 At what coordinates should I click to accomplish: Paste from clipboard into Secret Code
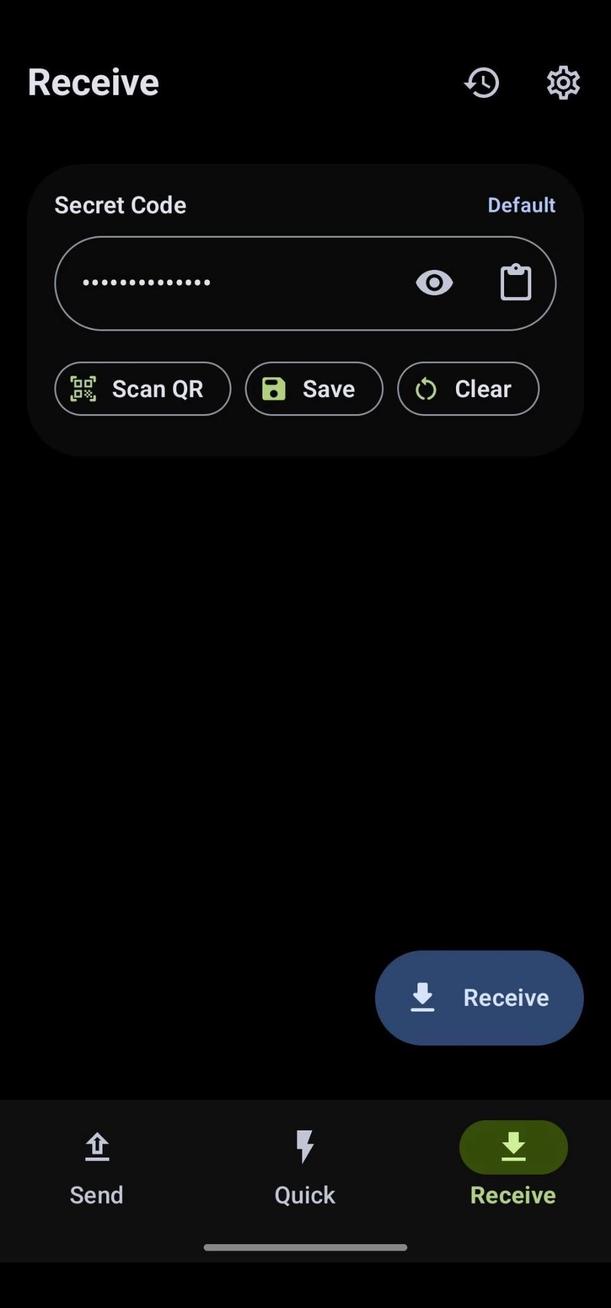coord(516,283)
